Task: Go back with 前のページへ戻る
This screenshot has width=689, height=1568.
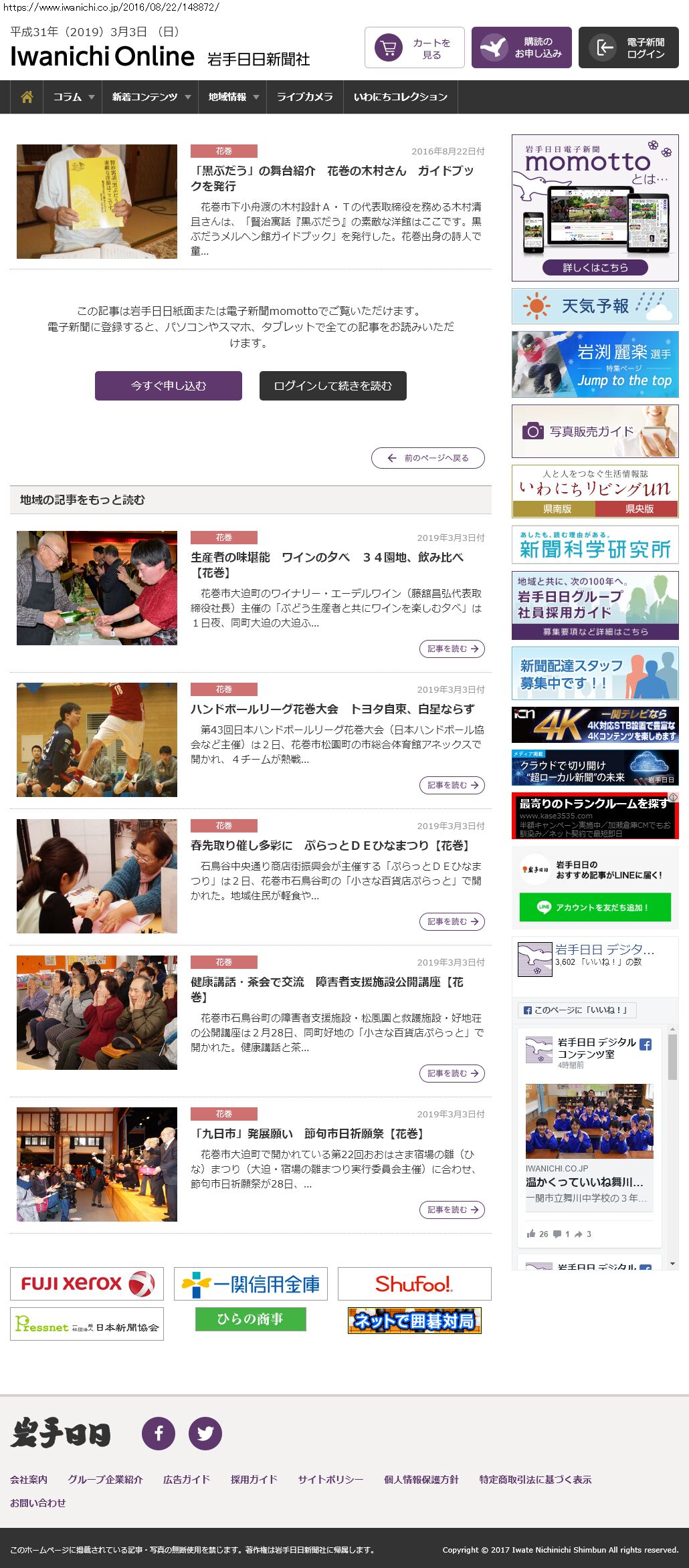Action: (x=428, y=458)
